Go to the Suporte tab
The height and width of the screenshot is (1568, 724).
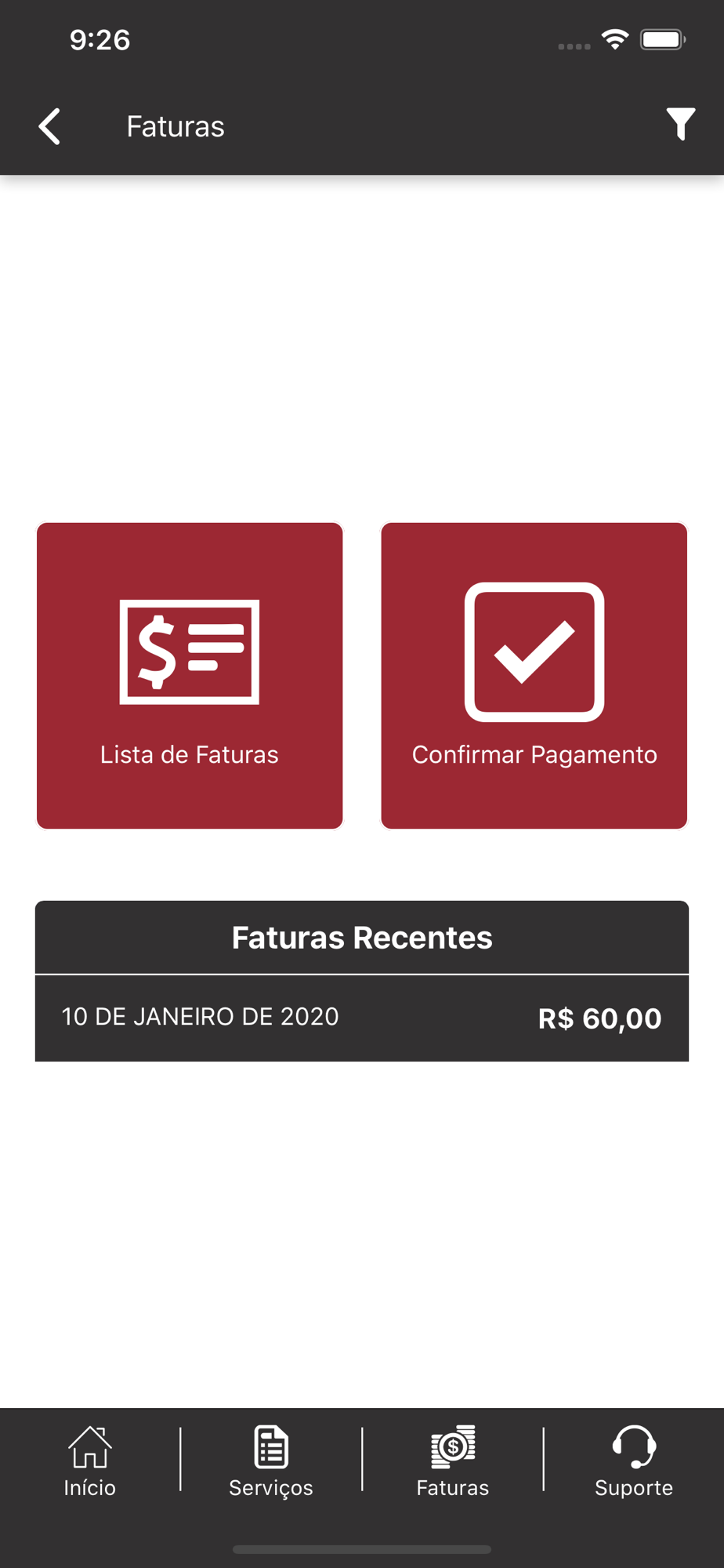[633, 1461]
